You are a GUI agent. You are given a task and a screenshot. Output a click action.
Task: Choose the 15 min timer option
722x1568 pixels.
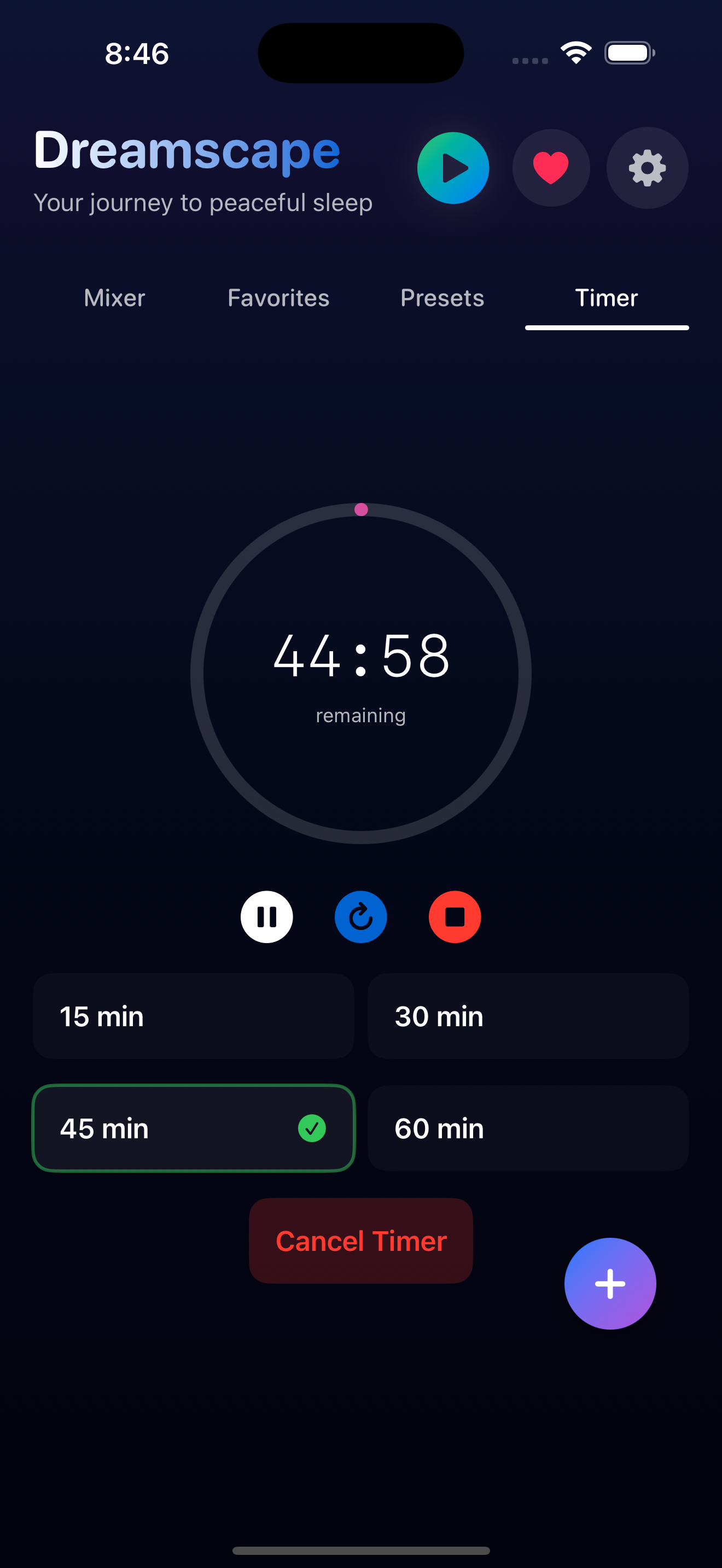194,1016
